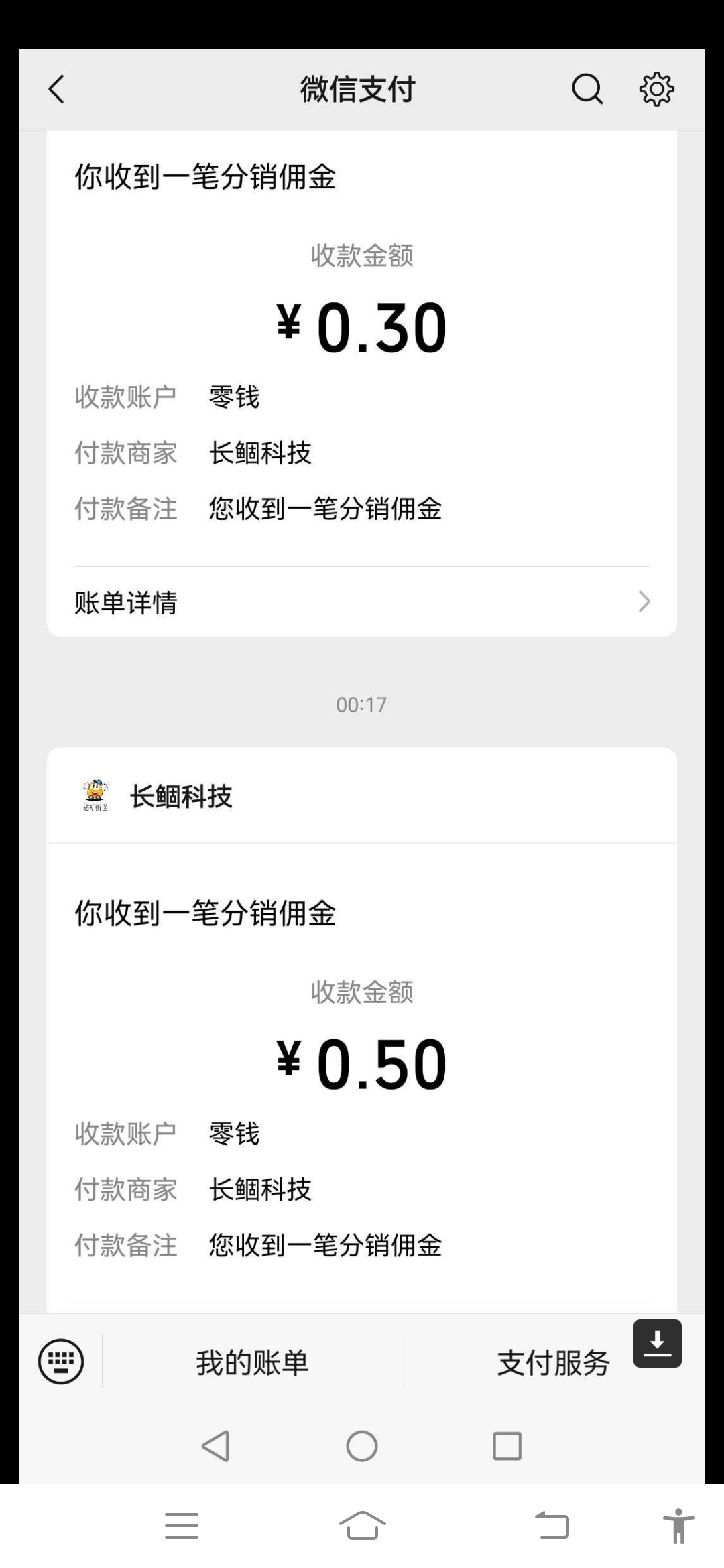The width and height of the screenshot is (724, 1568).
Task: Open the settings gear icon
Action: 656,89
